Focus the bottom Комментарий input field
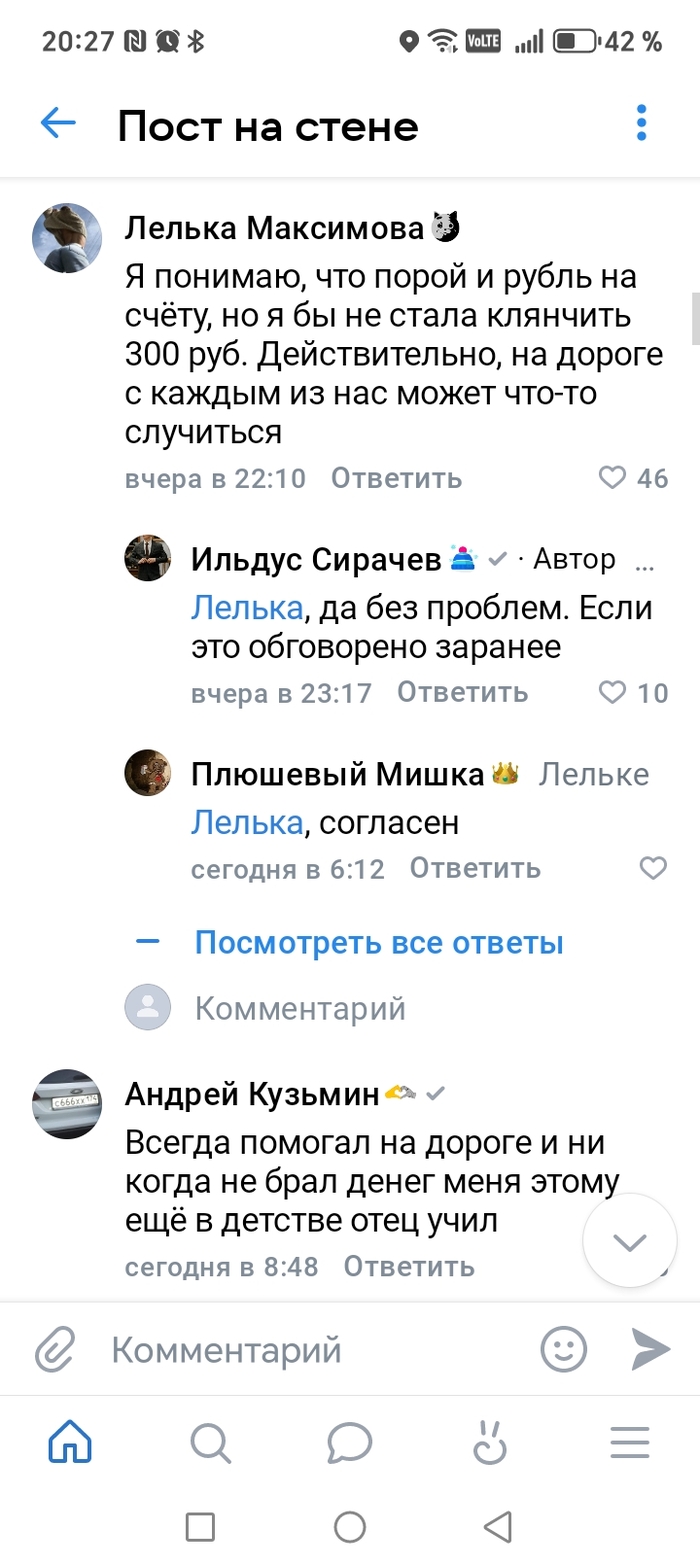Viewport: 700px width, 1565px height. tap(300, 1351)
